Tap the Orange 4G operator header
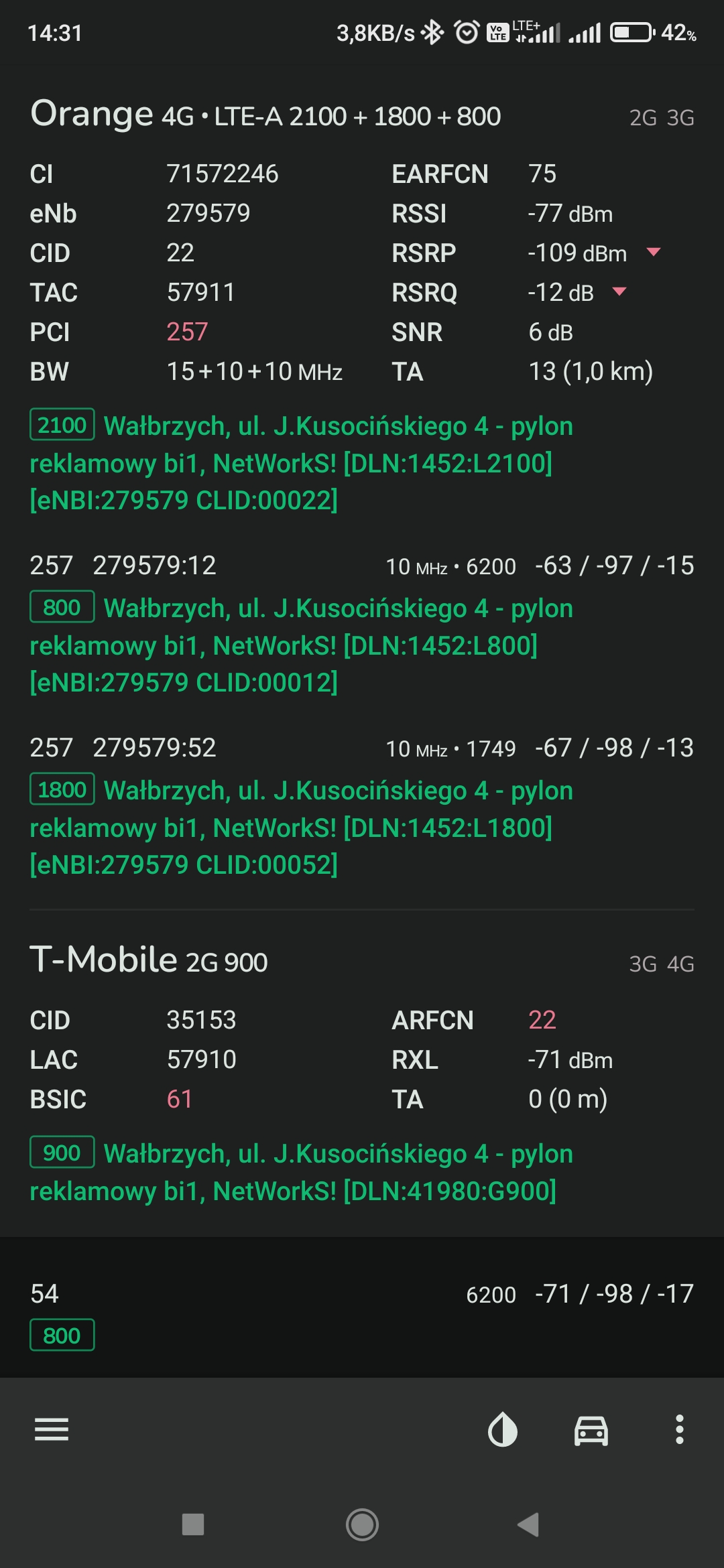Screen dimensions: 724x1568 click(x=265, y=114)
